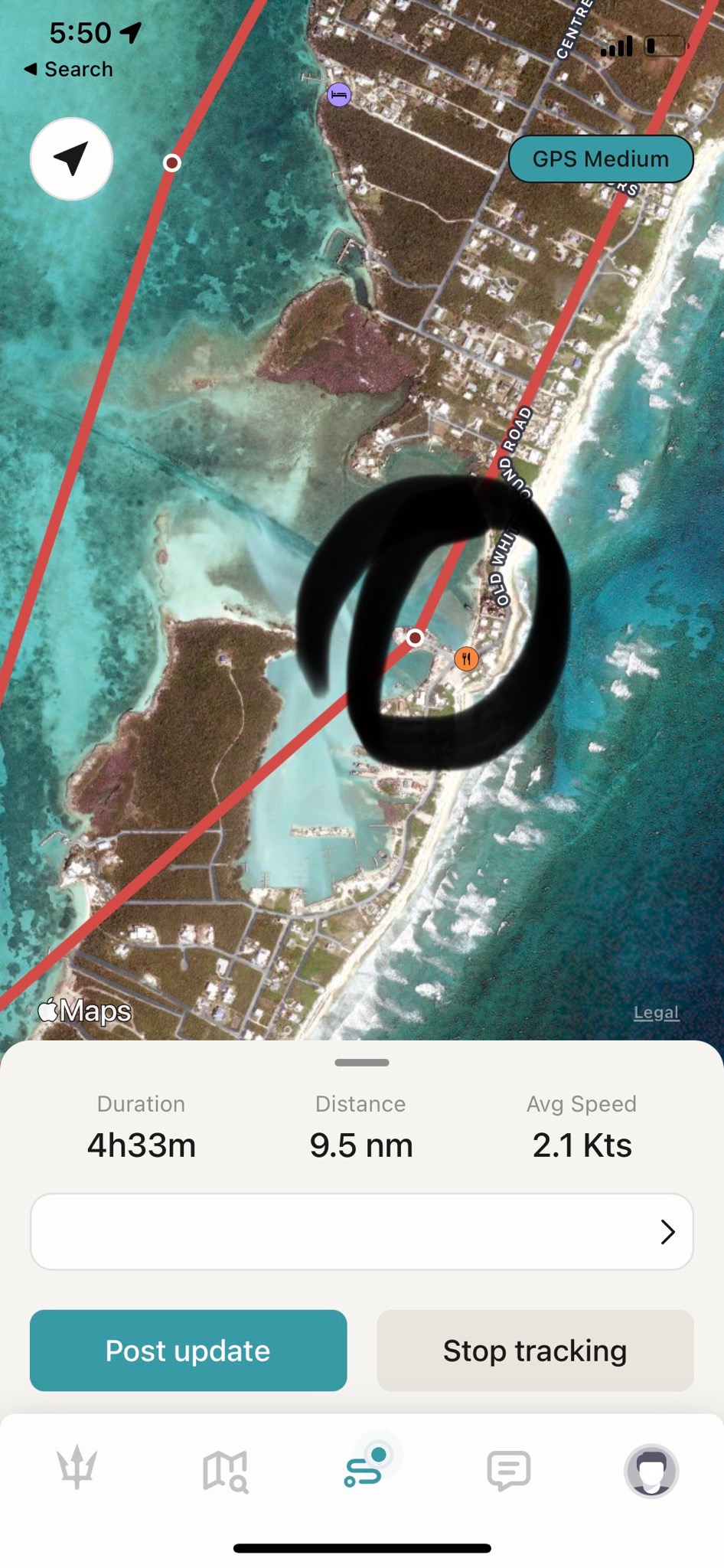Screen dimensions: 724x1568
Task: Tap the purple lodging marker on the map
Action: pos(339,96)
